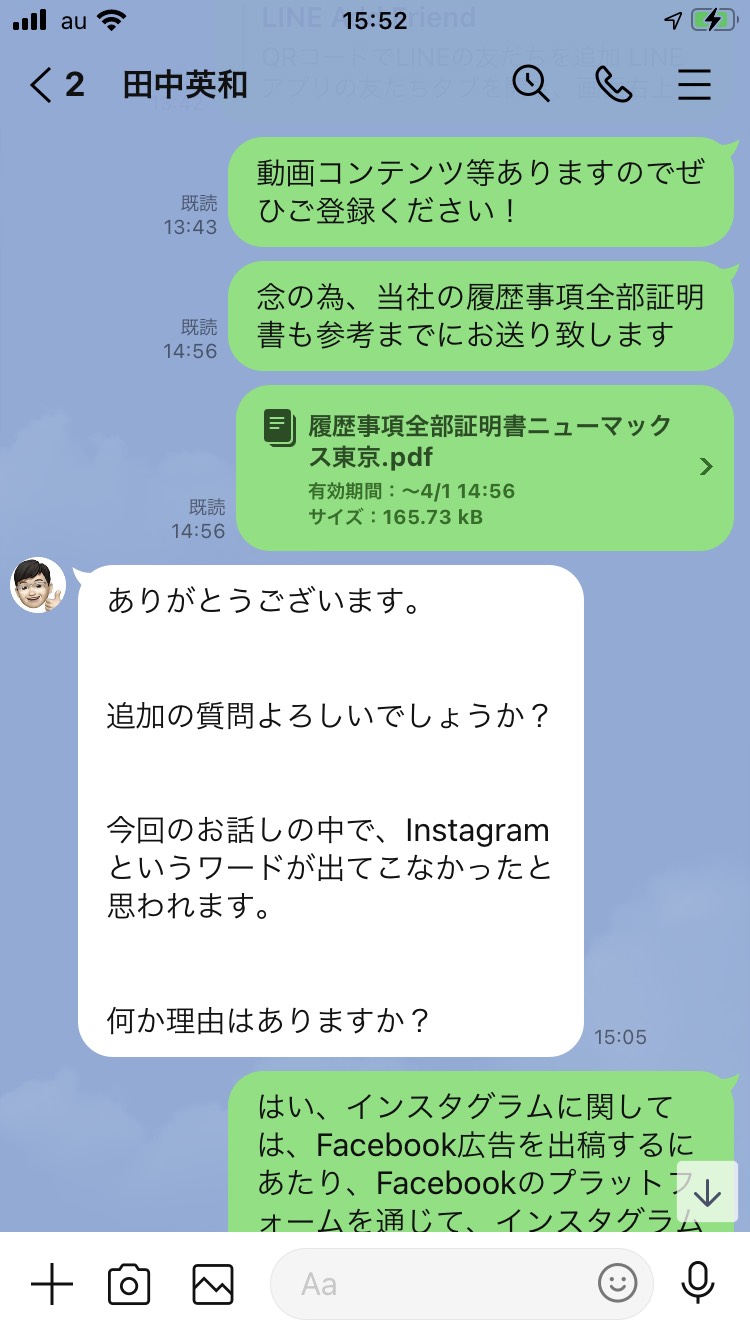Open the plus attachment menu

point(52,1284)
